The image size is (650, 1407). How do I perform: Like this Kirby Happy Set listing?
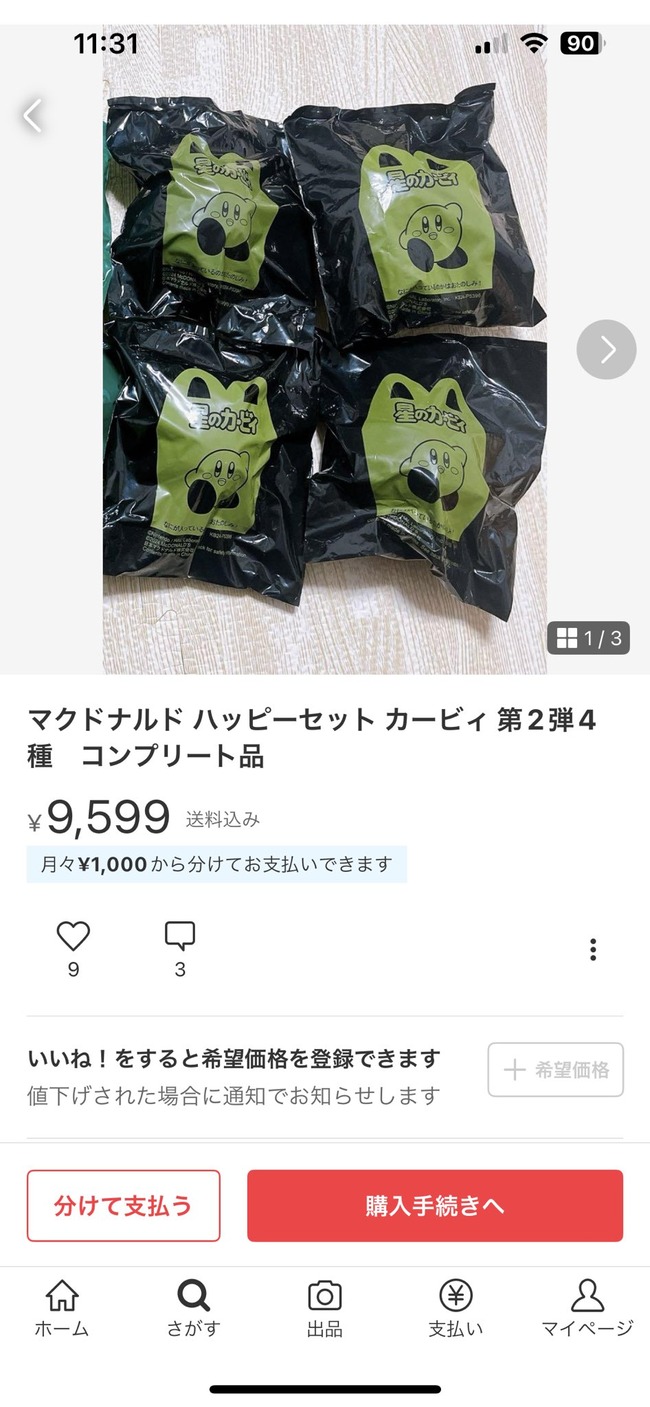click(x=73, y=937)
